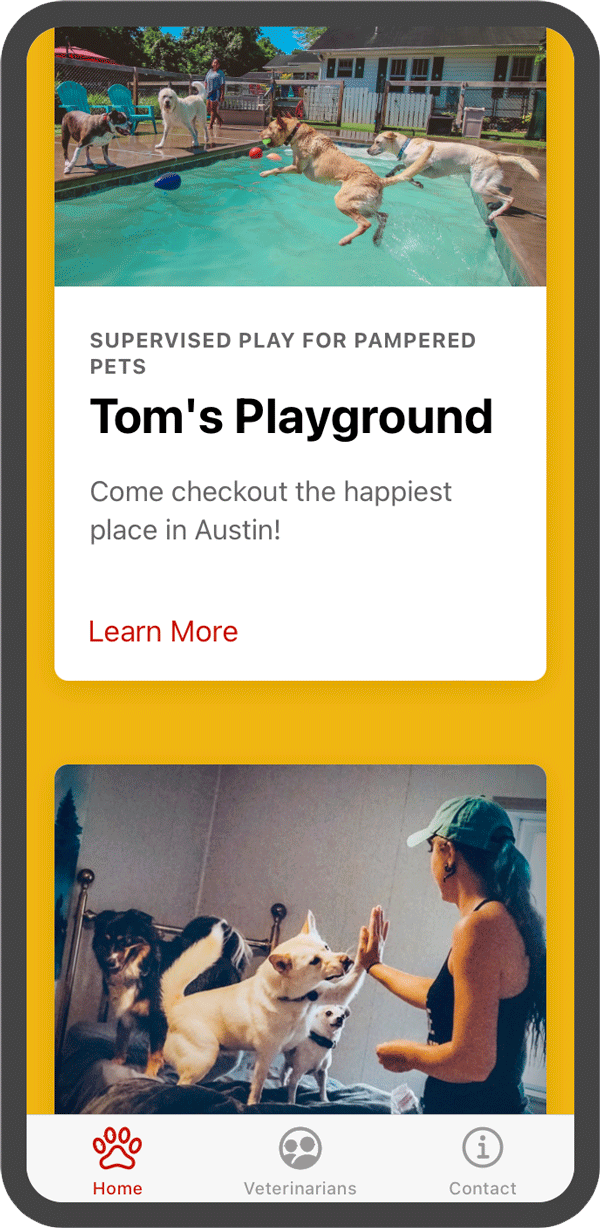The height and width of the screenshot is (1228, 600).
Task: Open the Contact tab
Action: tap(482, 1160)
